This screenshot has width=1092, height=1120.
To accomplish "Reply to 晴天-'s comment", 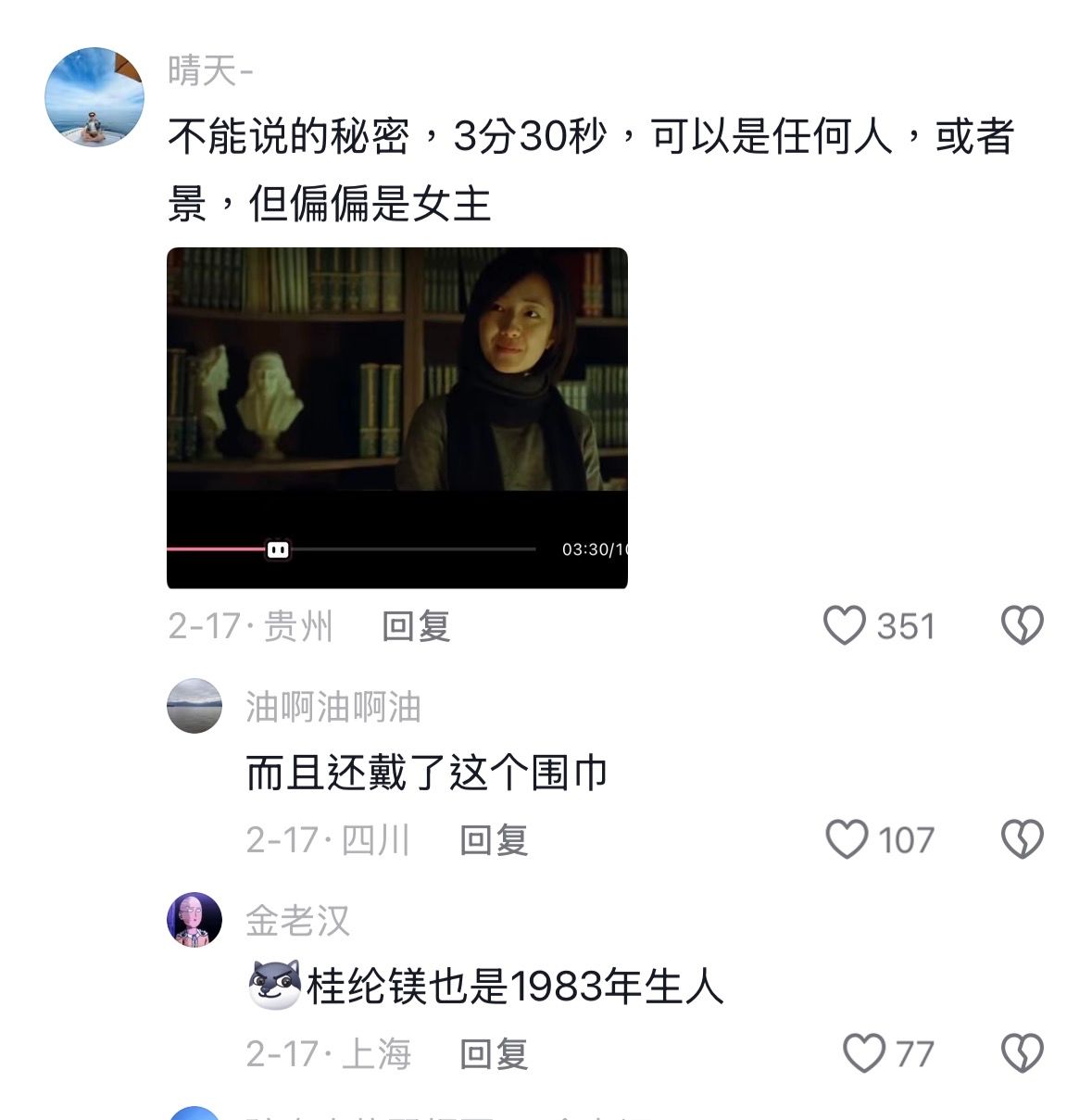I will pos(416,626).
